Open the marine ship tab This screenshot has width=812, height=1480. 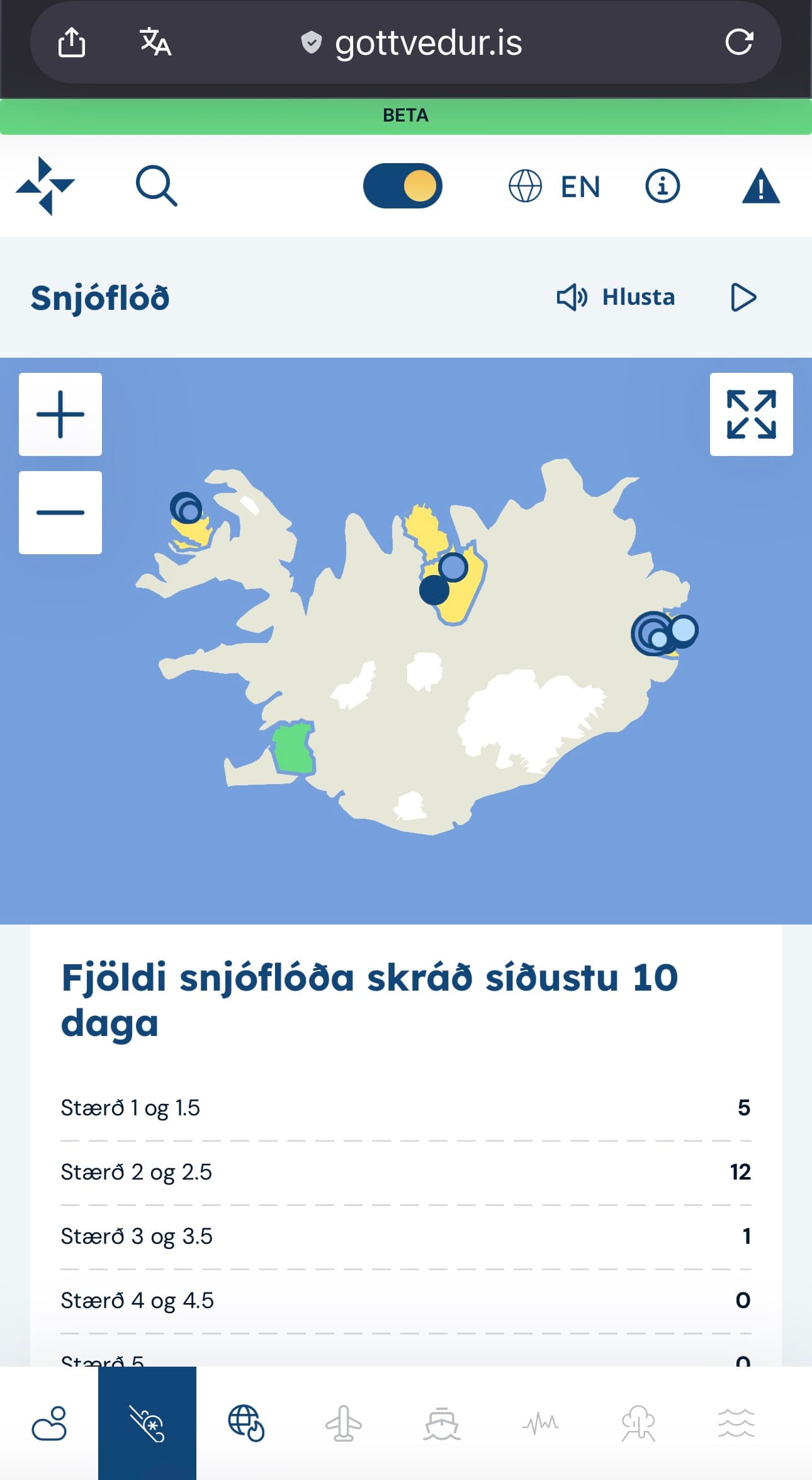click(442, 1423)
